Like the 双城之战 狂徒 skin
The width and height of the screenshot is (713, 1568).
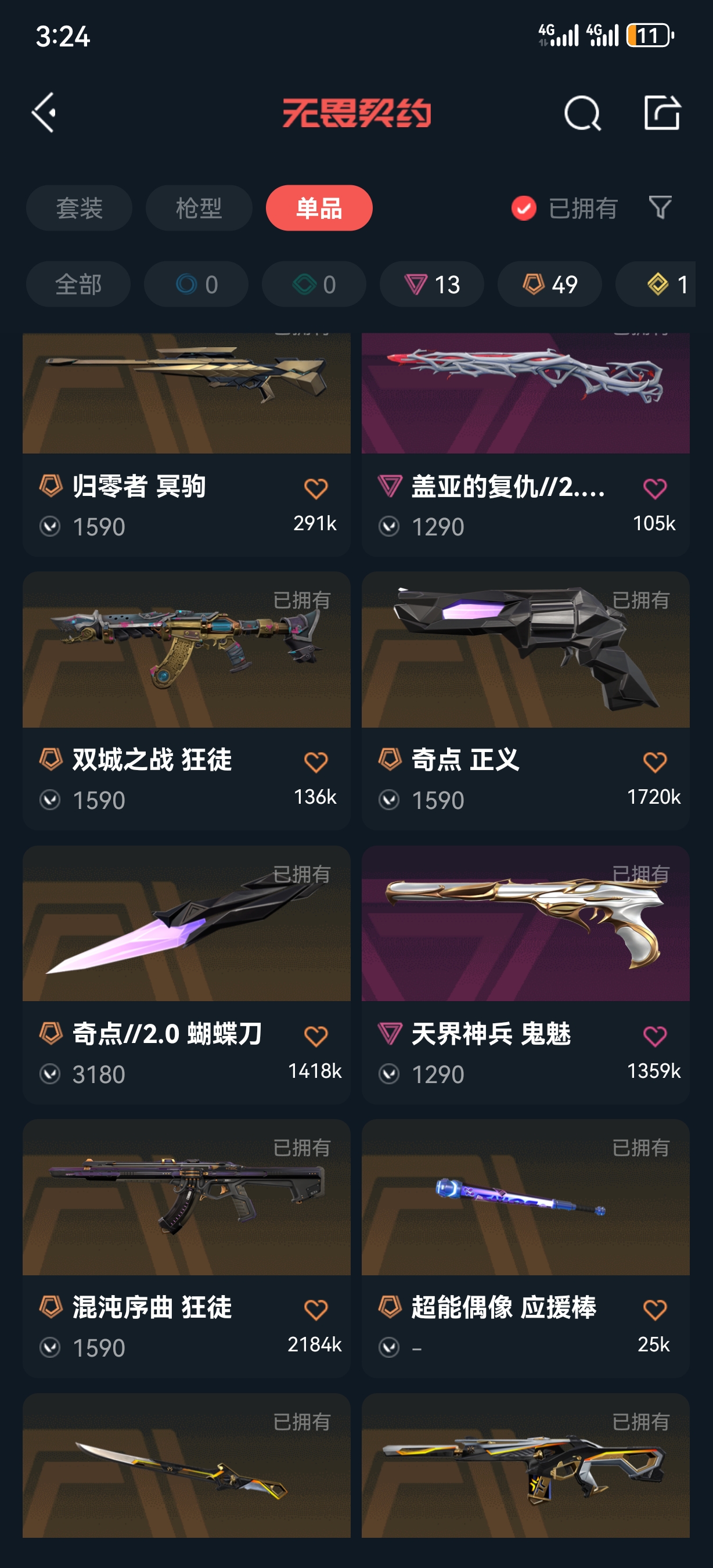pyautogui.click(x=316, y=762)
